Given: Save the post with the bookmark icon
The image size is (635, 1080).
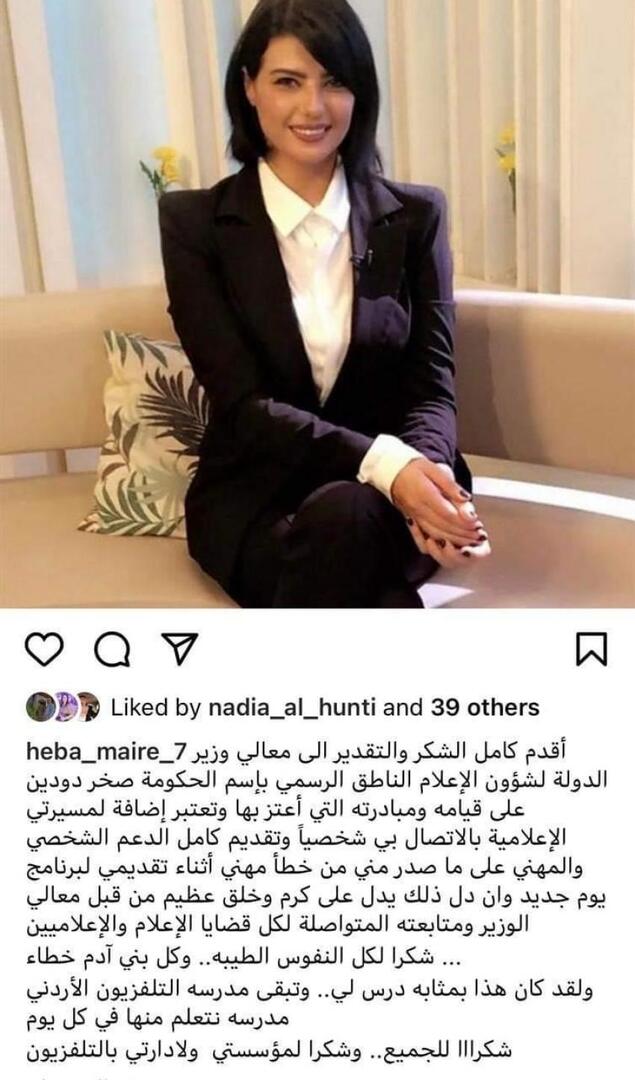Looking at the screenshot, I should 592,650.
